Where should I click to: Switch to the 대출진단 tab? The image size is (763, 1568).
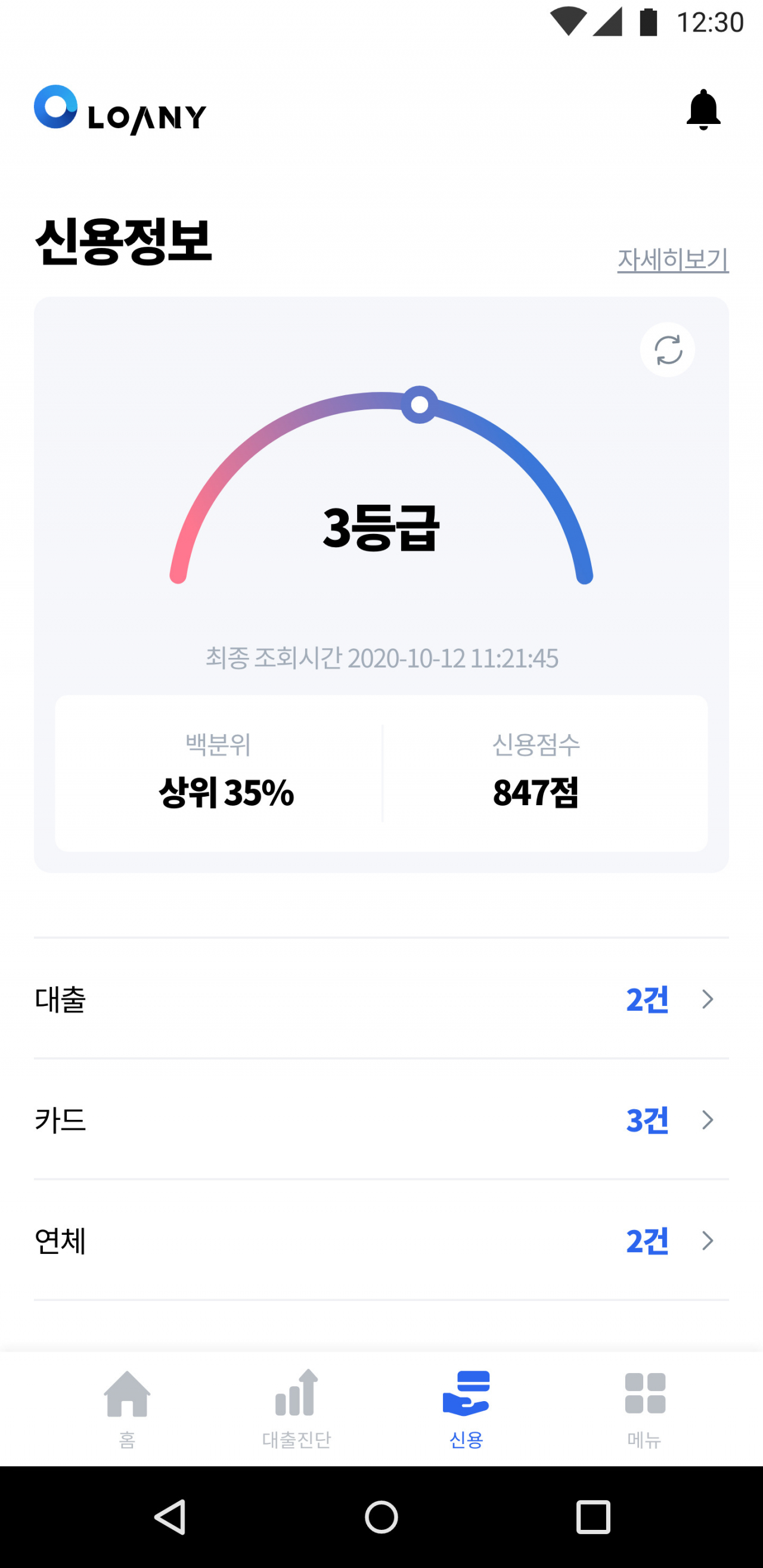296,1409
